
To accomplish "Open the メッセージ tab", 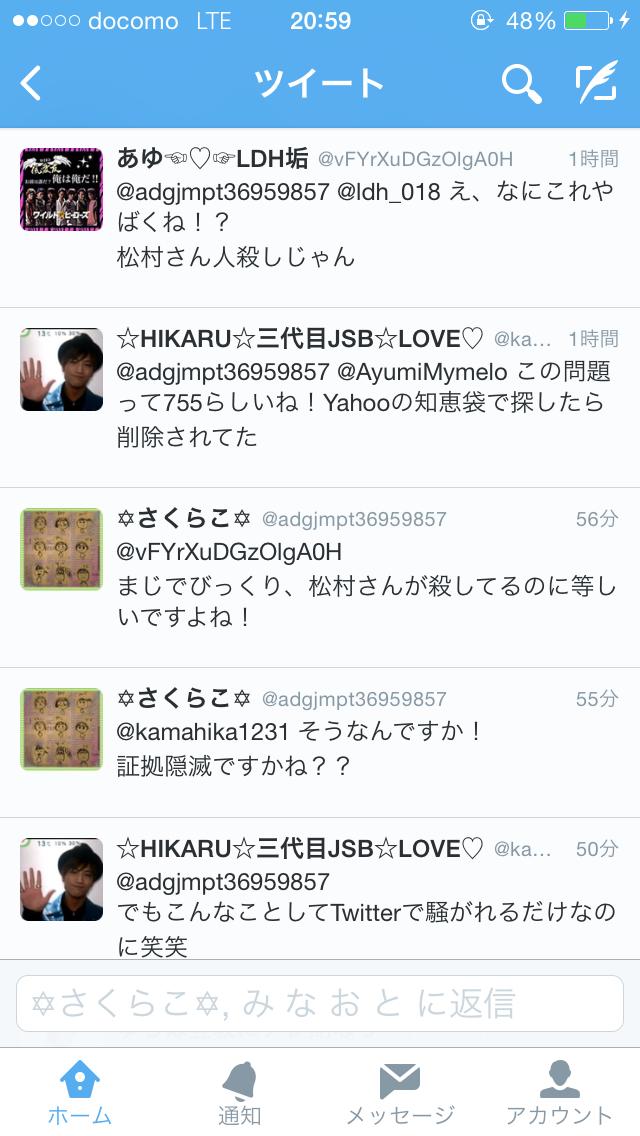I will 400,1093.
